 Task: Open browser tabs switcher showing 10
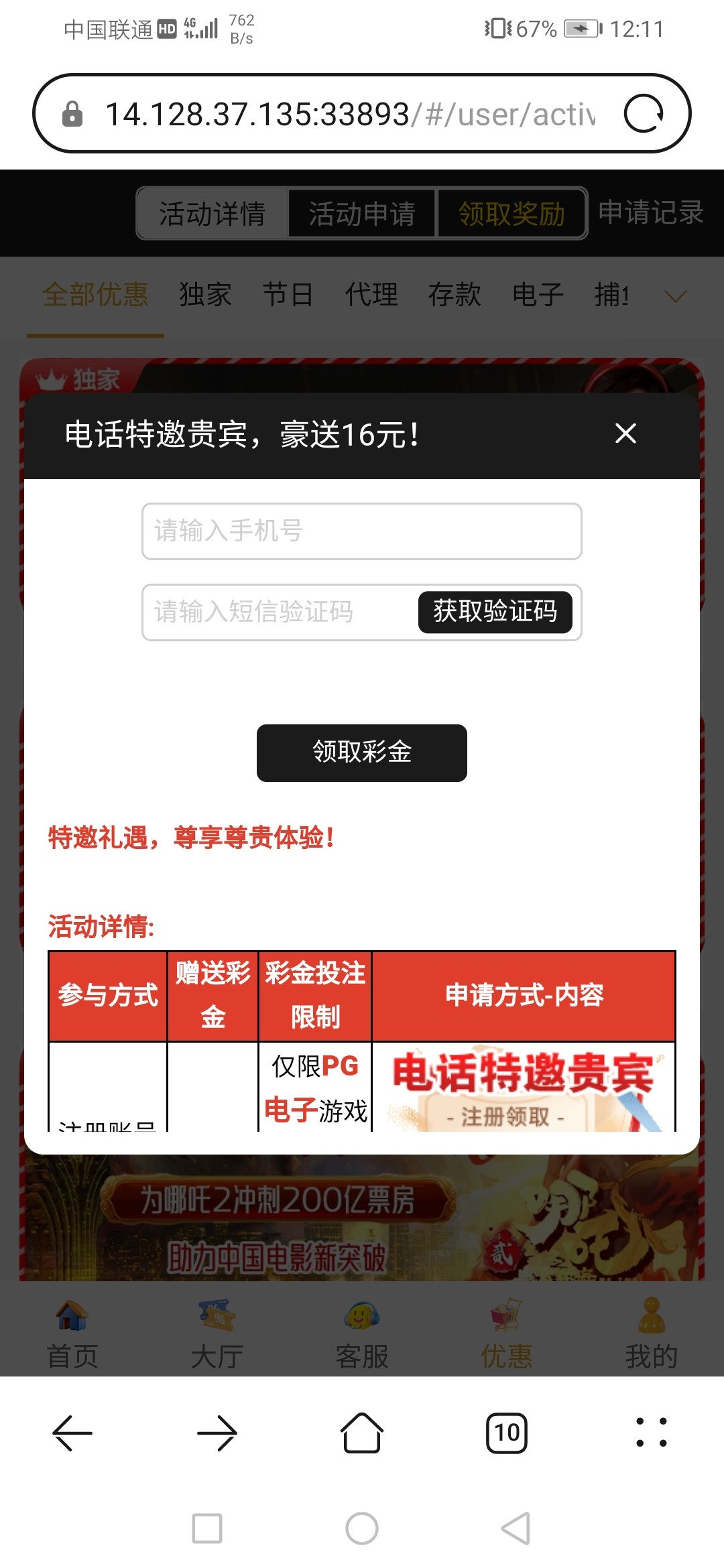pyautogui.click(x=507, y=1433)
